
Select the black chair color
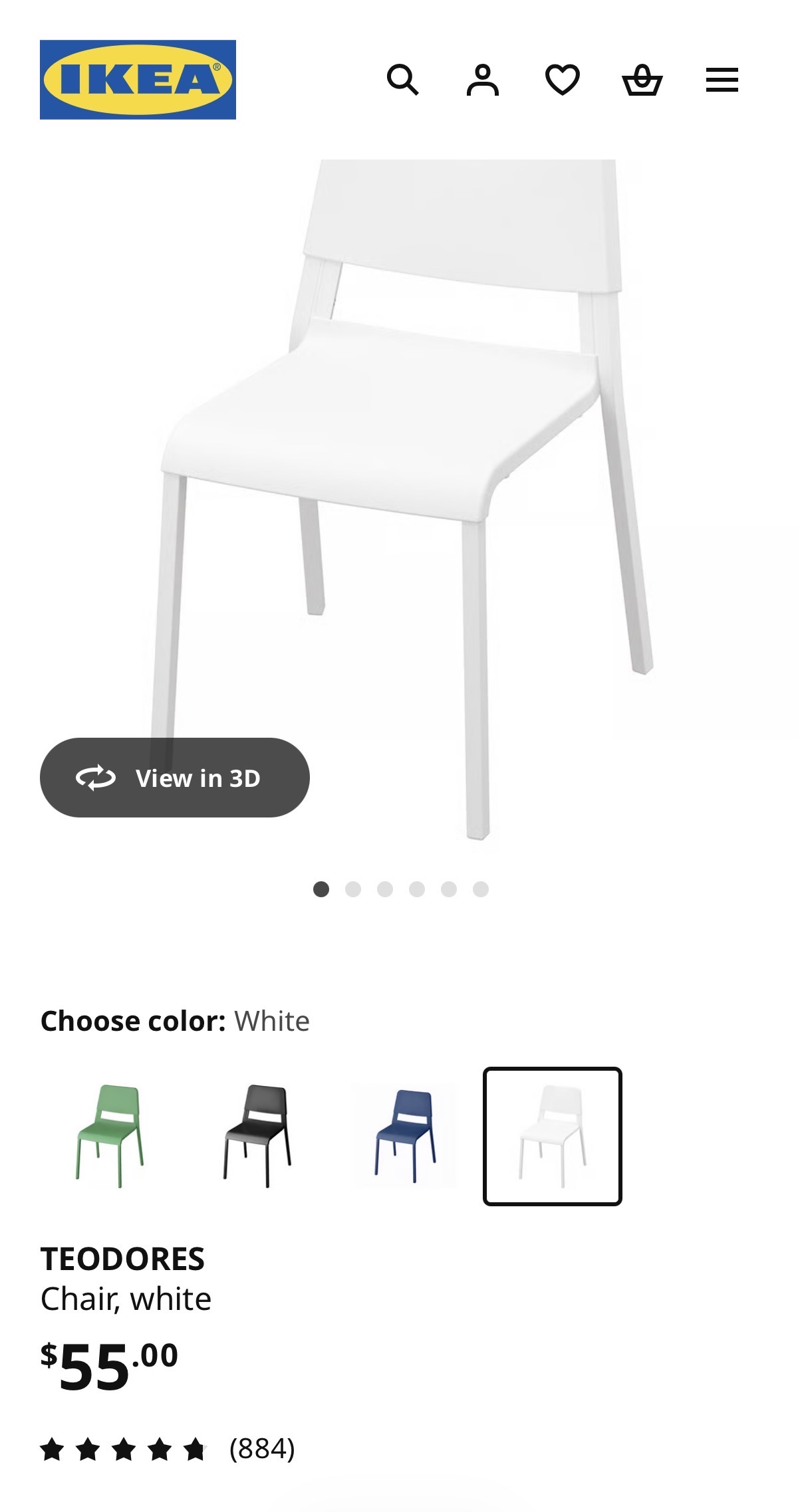pos(257,1136)
